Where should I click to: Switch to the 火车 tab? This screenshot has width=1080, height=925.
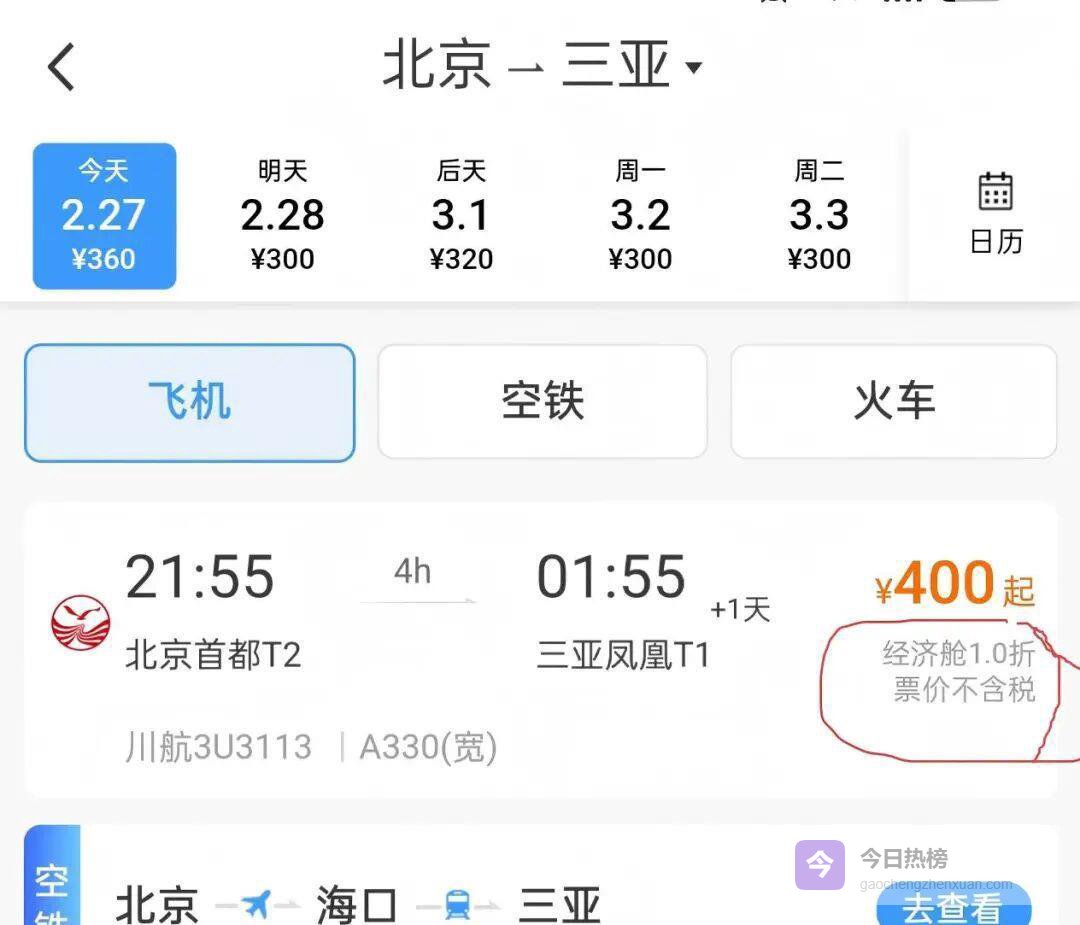893,402
